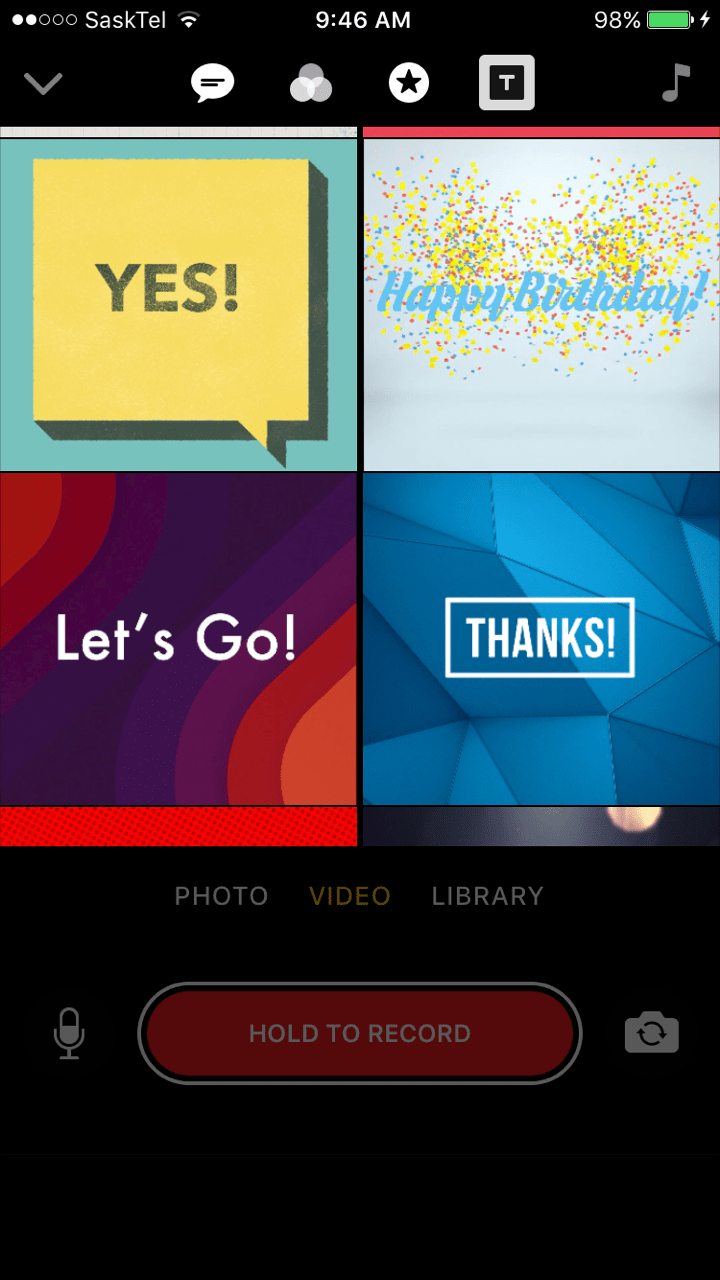Switch to Photo mode

coord(221,896)
